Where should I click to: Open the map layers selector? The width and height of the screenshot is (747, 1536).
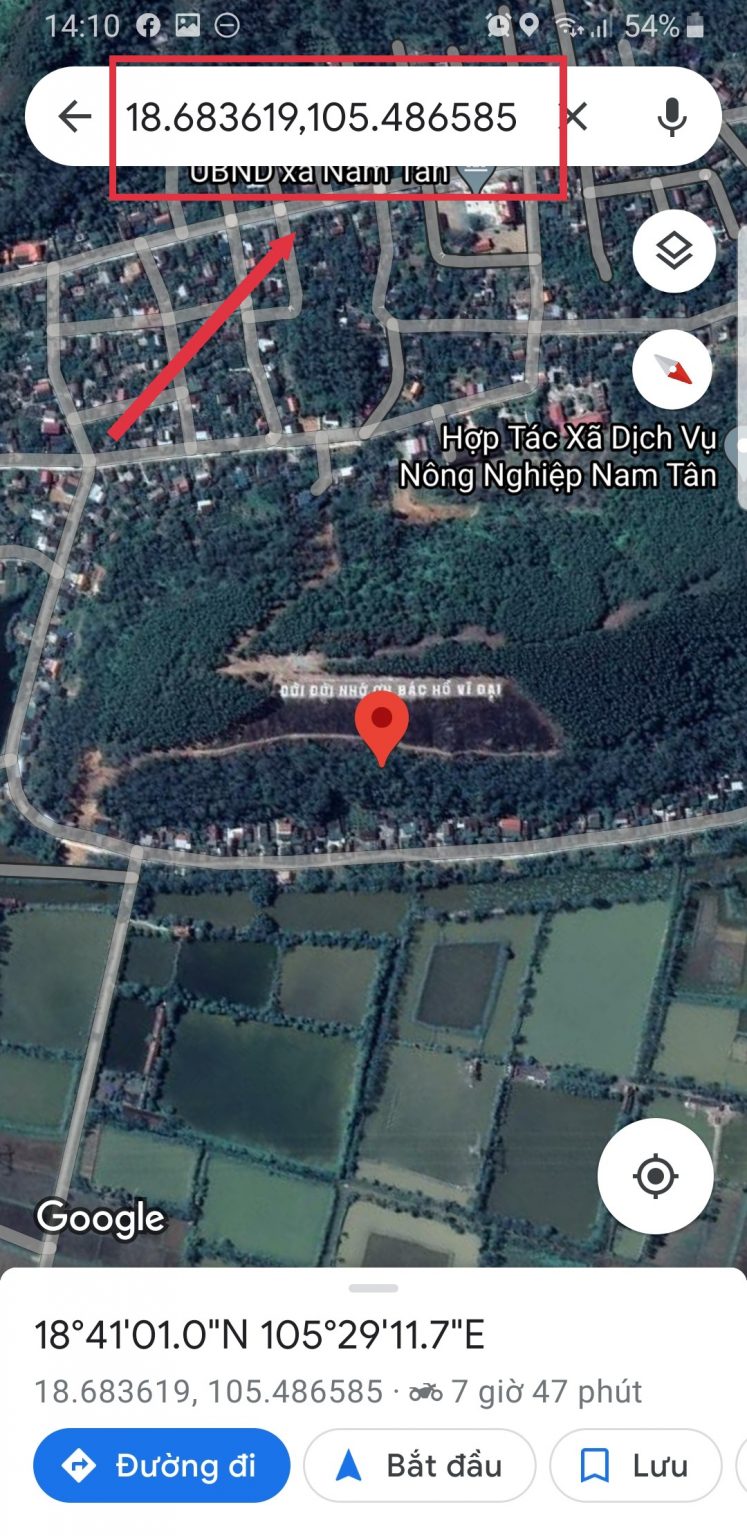pos(674,252)
